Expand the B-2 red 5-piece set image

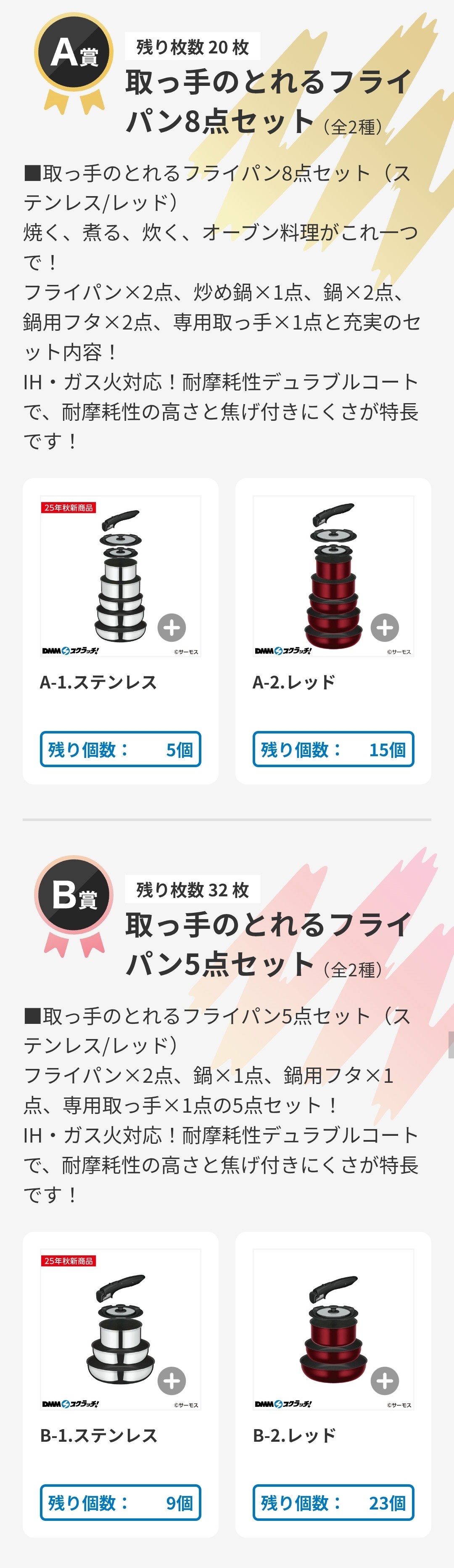click(x=384, y=1380)
